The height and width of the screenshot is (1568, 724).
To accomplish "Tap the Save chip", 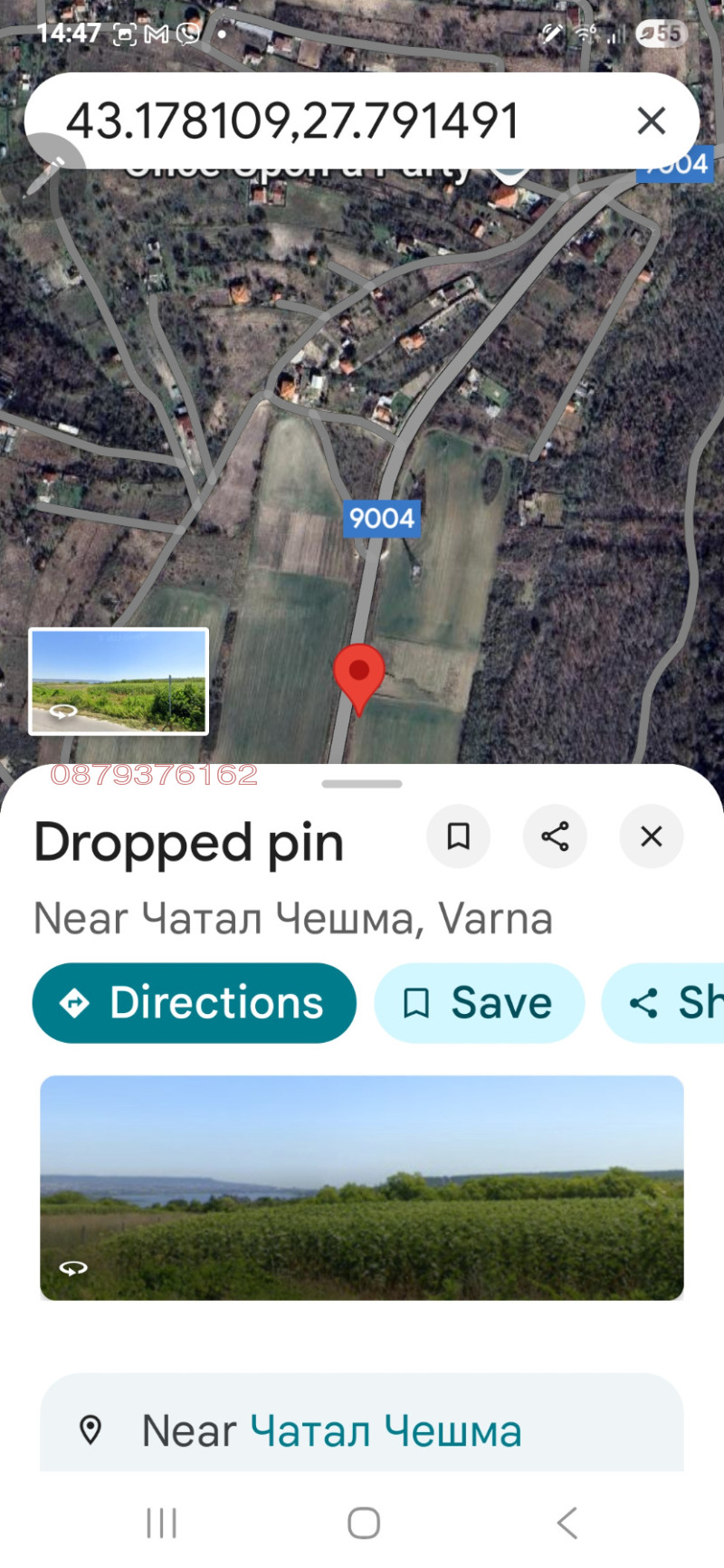I will [x=479, y=1003].
